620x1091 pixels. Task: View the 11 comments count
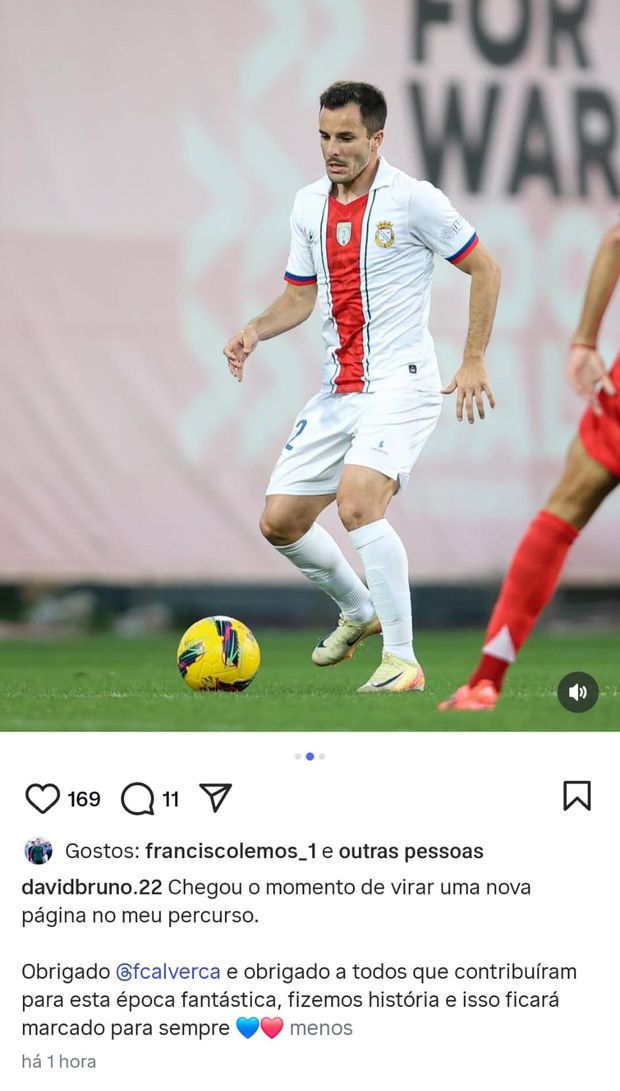(x=171, y=799)
